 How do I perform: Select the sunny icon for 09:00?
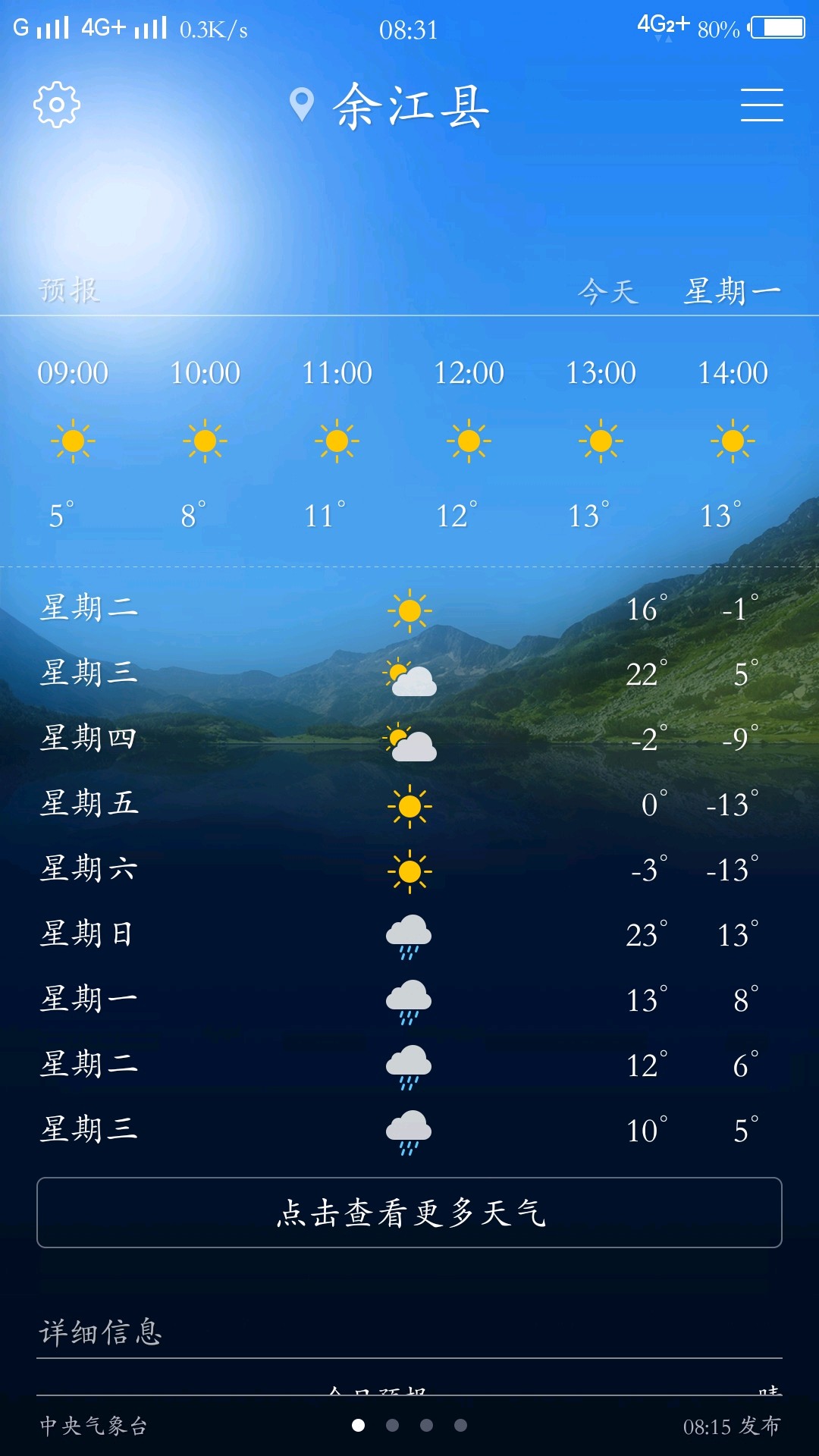coord(72,444)
